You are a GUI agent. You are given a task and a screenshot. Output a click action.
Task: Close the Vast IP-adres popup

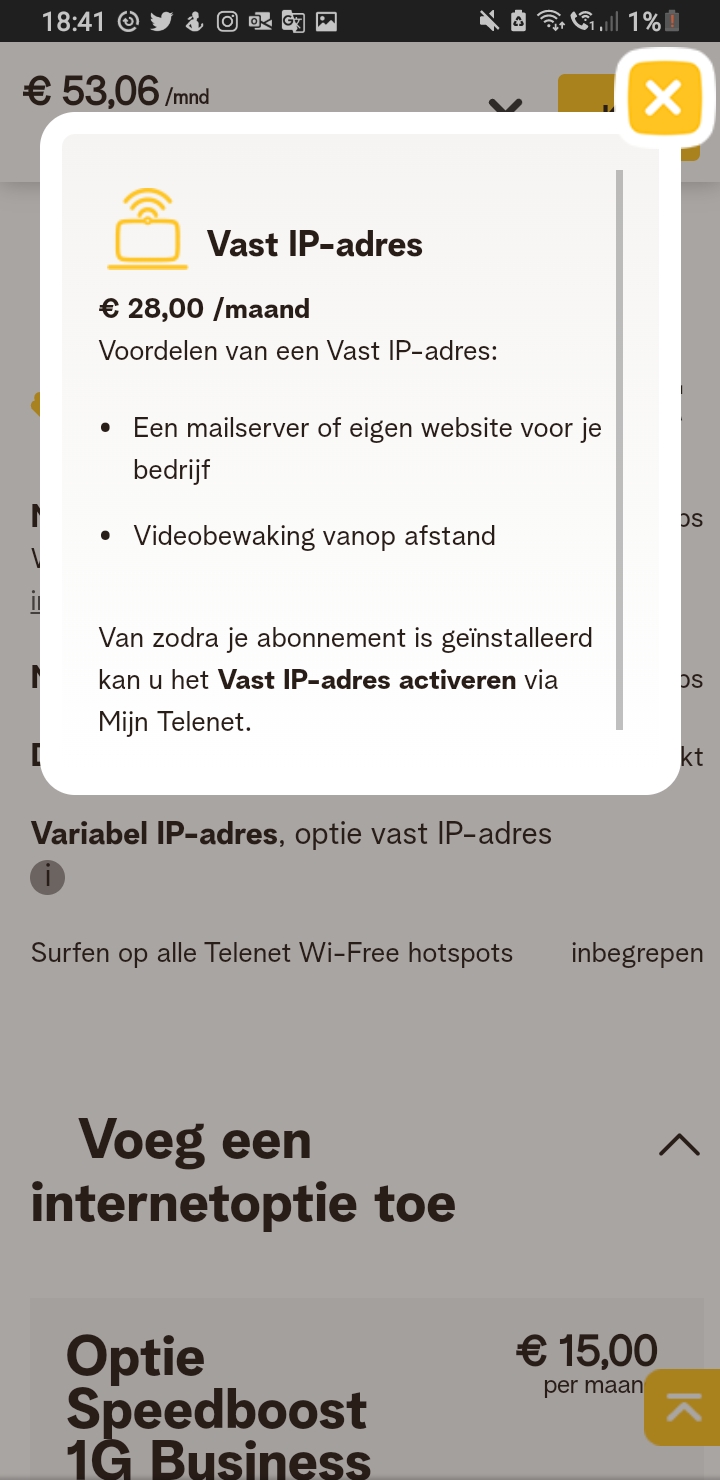pyautogui.click(x=662, y=98)
